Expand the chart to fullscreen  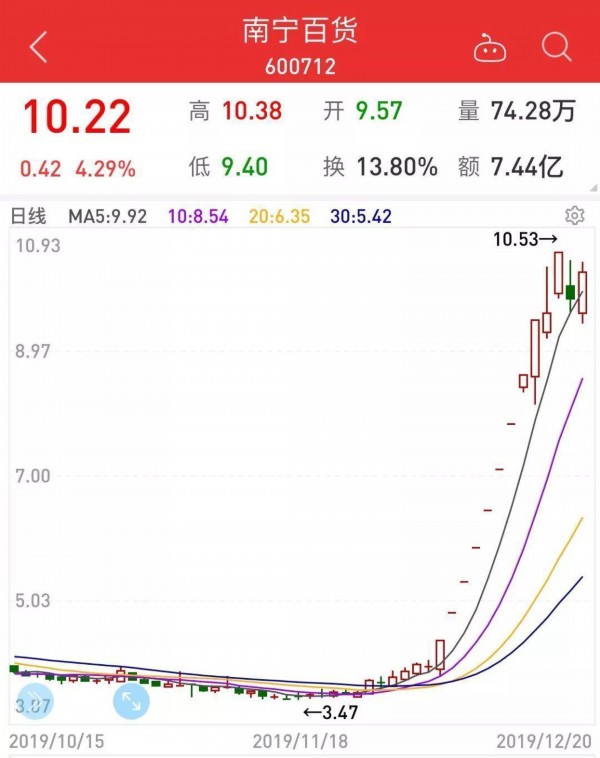point(130,701)
